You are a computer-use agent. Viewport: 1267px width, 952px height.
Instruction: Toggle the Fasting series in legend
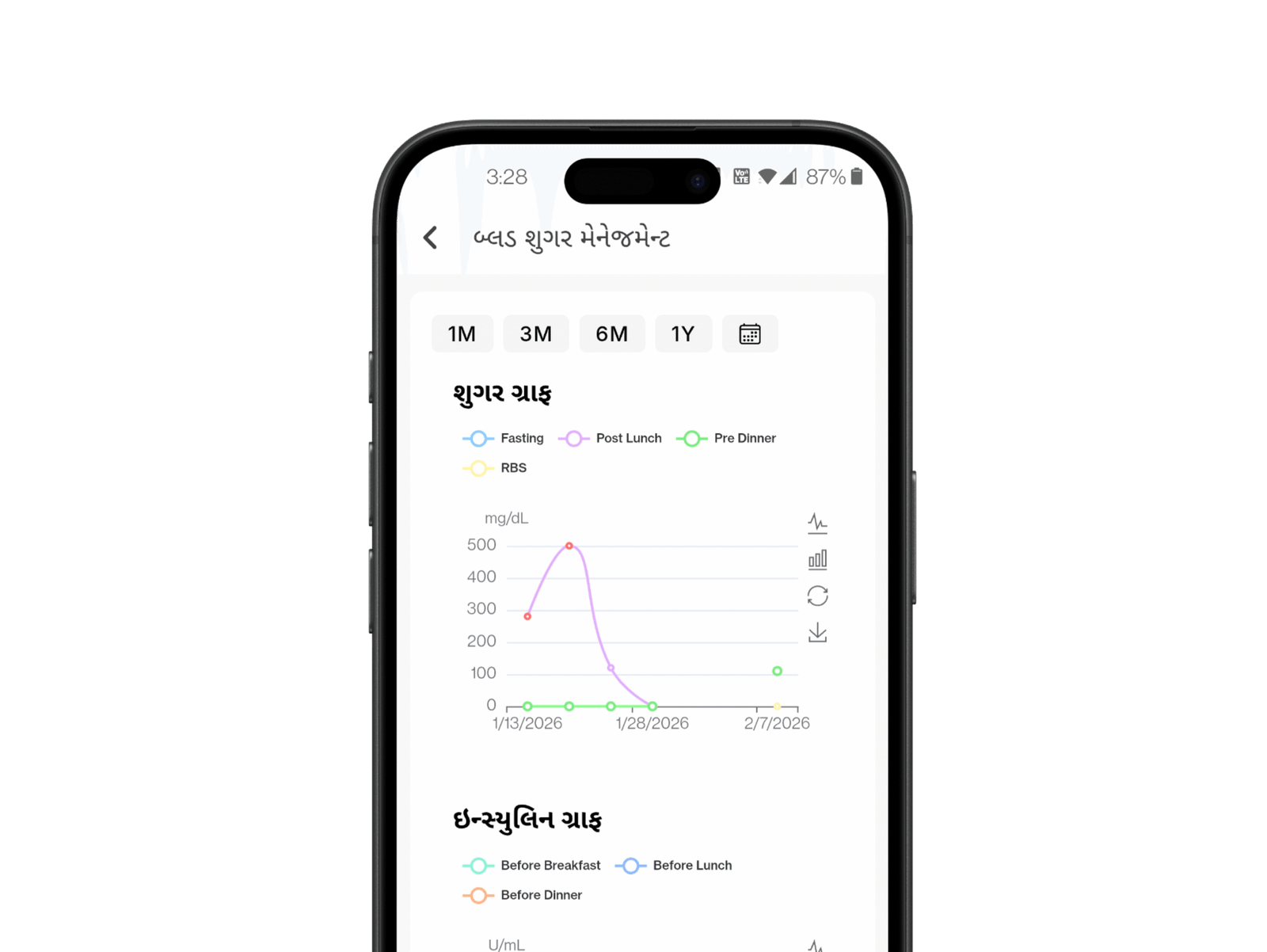pos(503,438)
